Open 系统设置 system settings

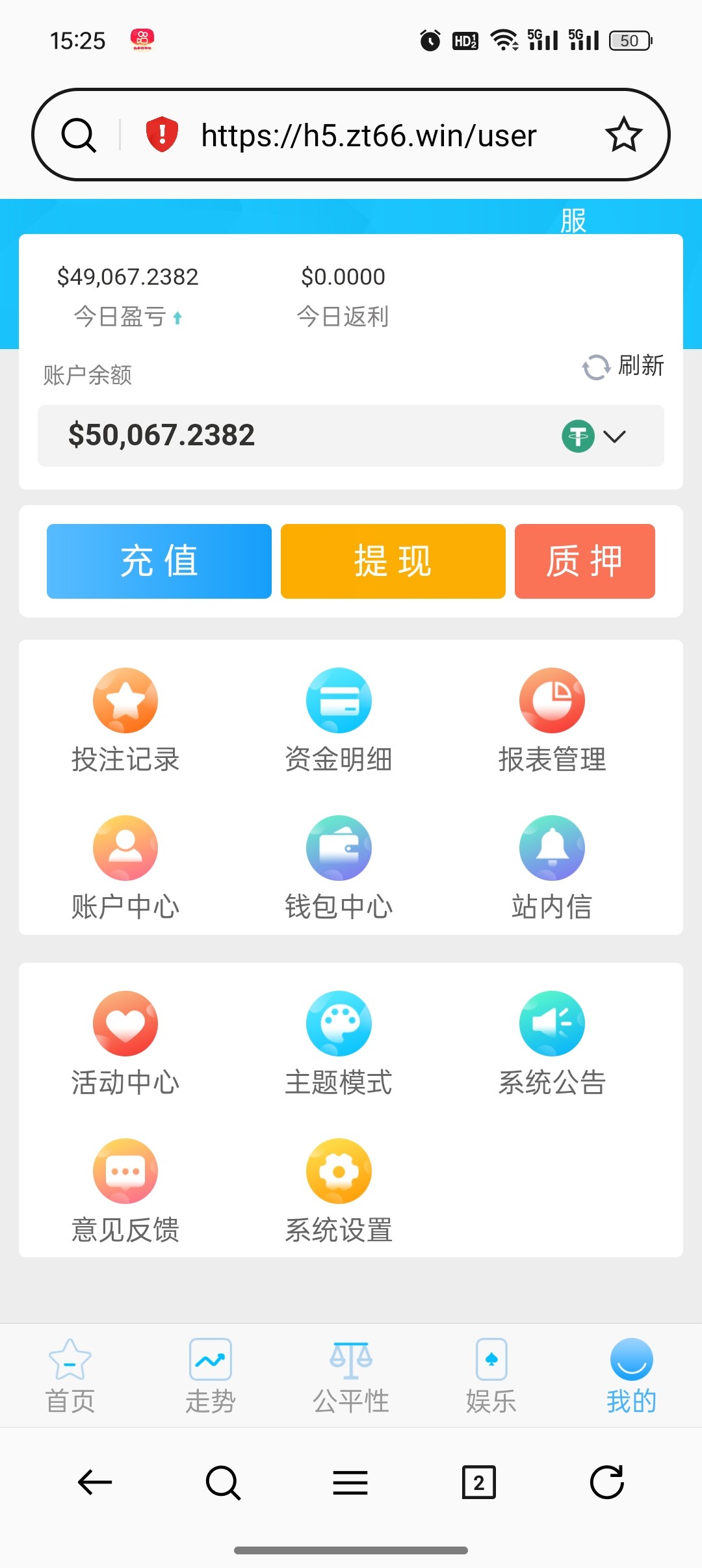click(339, 1190)
